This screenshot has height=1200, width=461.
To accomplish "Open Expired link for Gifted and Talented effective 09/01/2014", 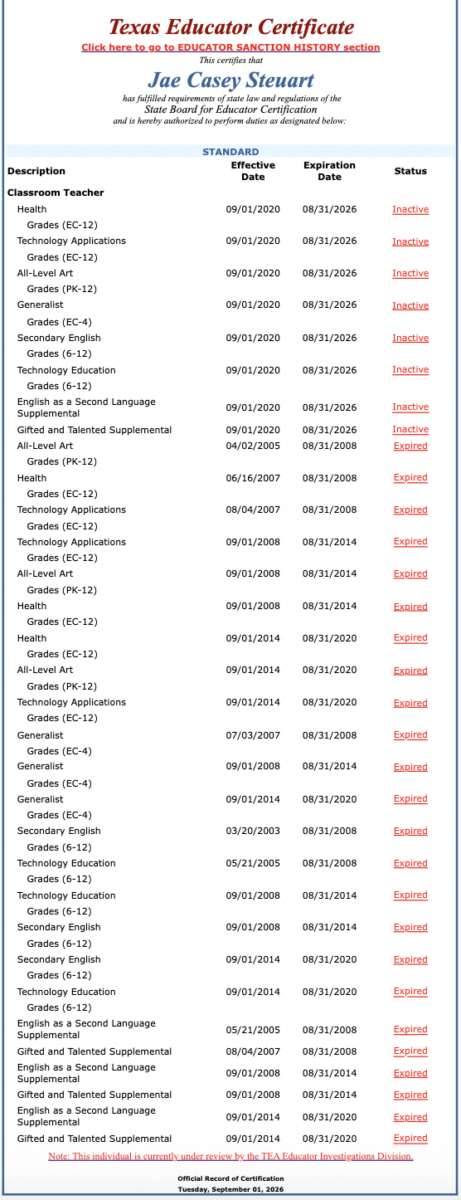I will 410,1138.
